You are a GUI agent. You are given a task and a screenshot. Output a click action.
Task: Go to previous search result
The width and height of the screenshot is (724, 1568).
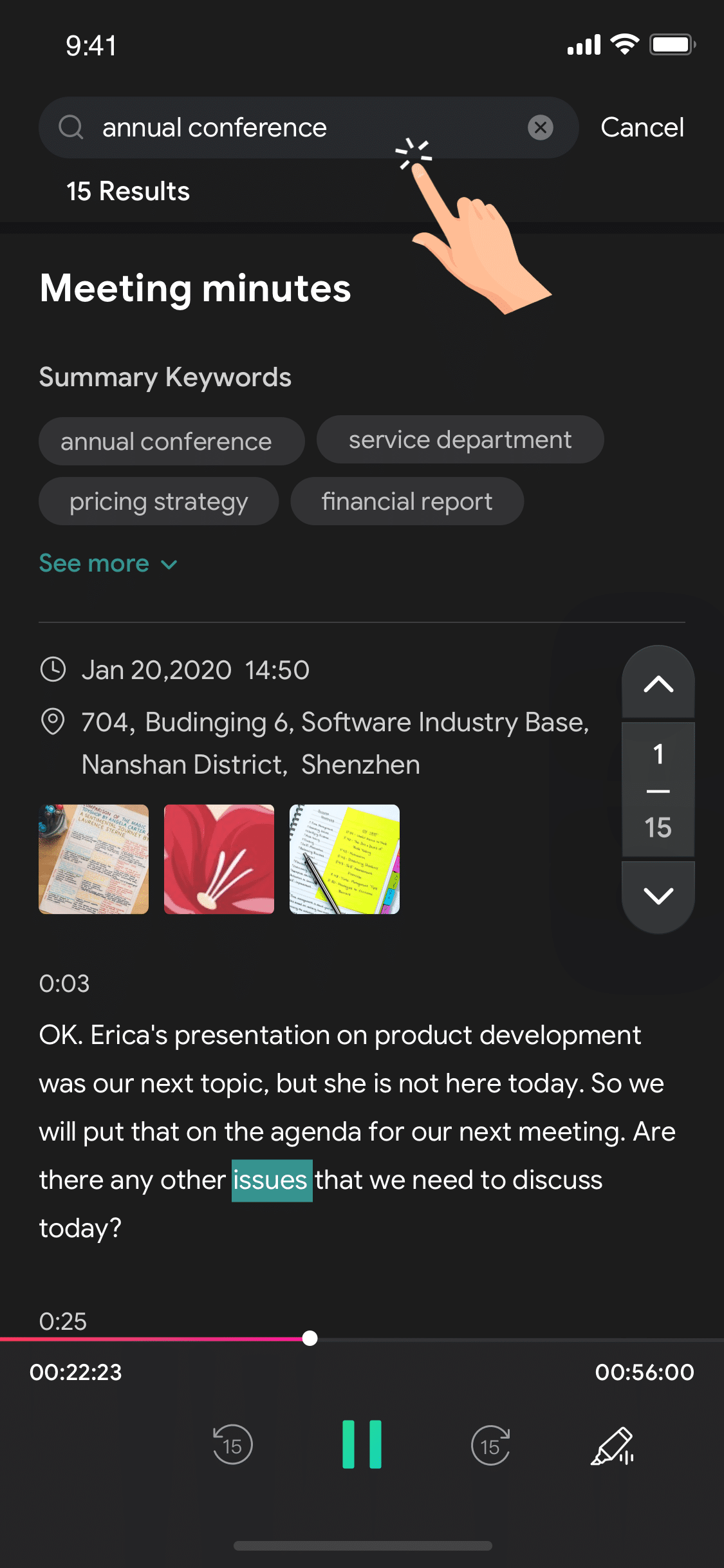coord(658,684)
